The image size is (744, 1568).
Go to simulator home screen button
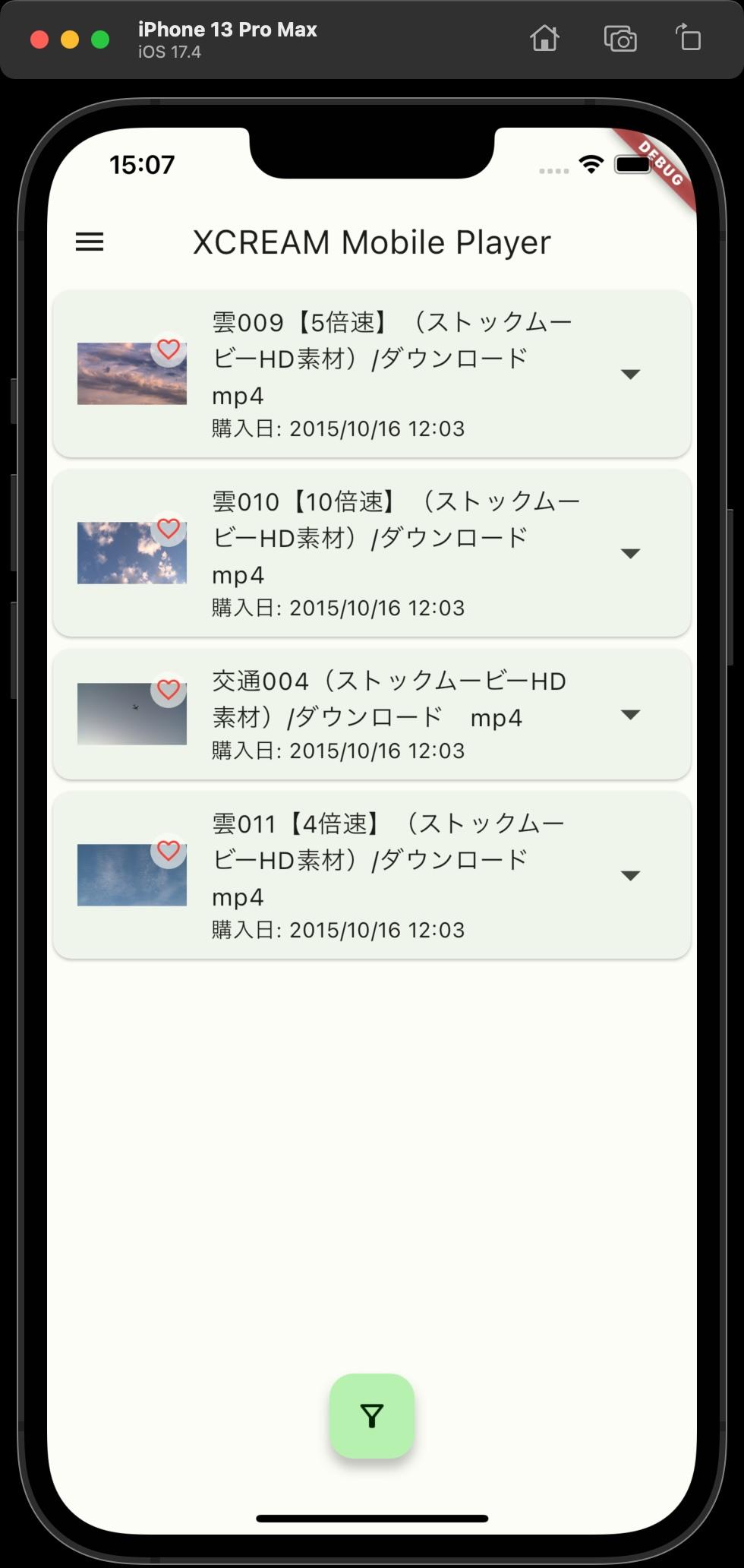pos(544,38)
